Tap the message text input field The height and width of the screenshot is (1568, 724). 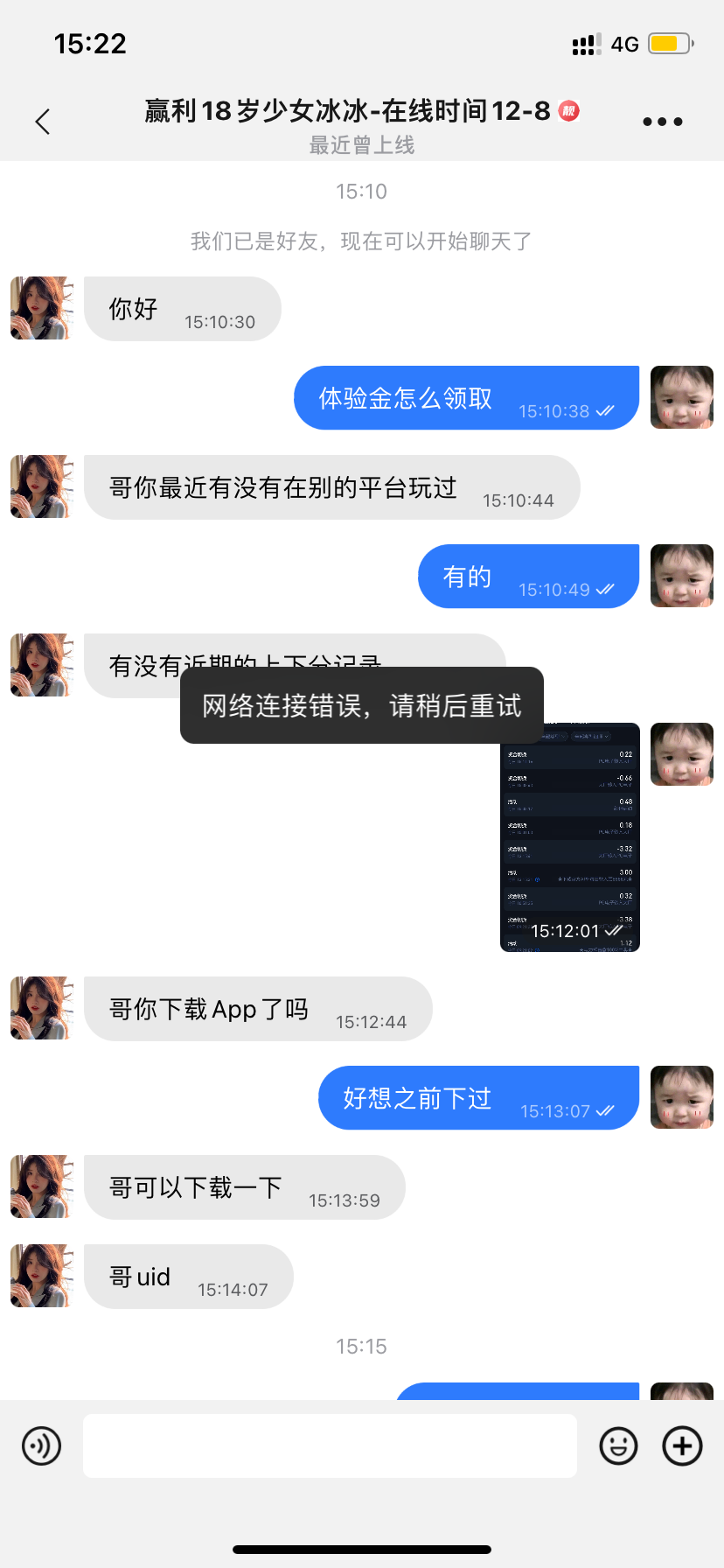point(330,1445)
